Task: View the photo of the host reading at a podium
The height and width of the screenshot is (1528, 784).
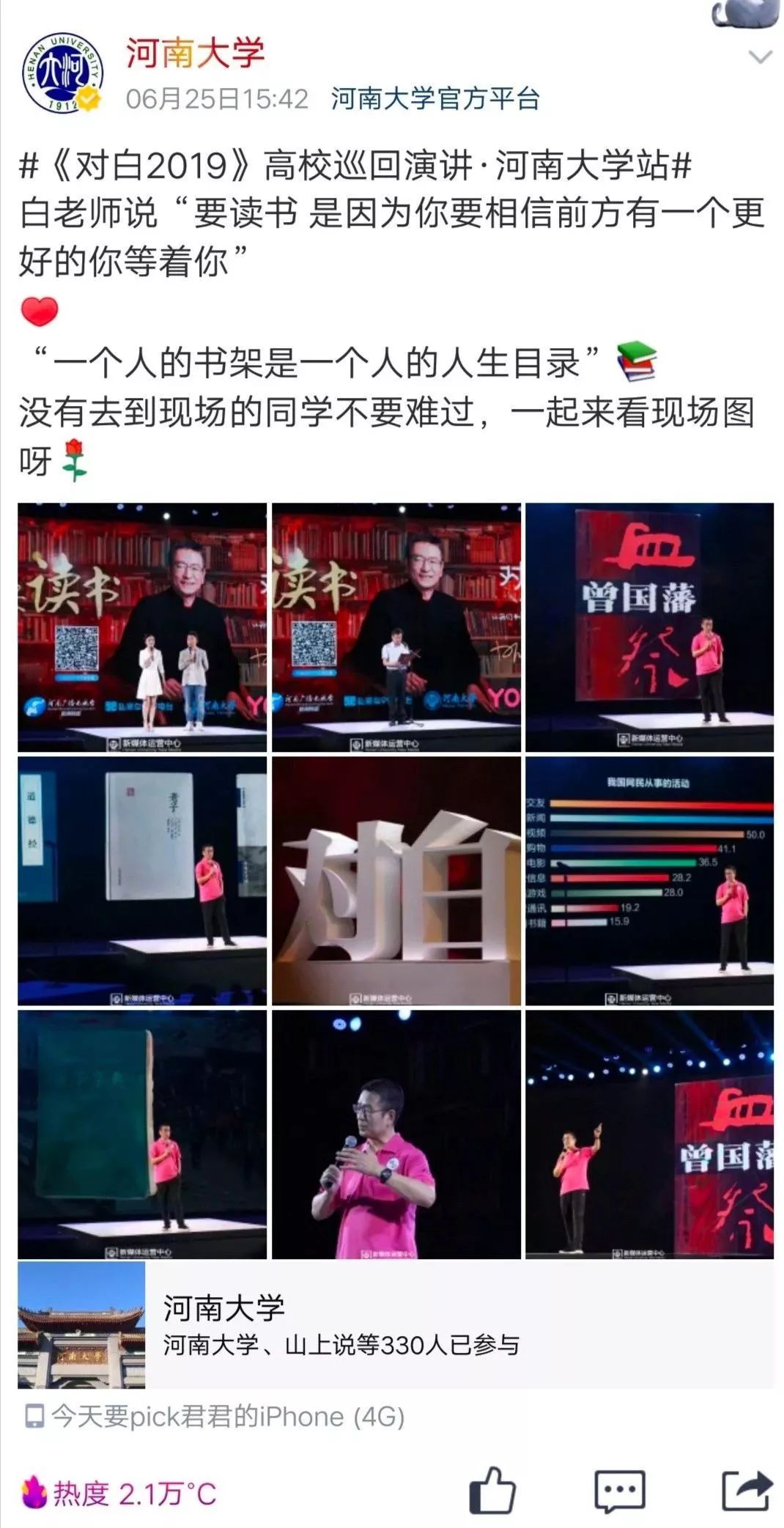Action: pos(396,627)
